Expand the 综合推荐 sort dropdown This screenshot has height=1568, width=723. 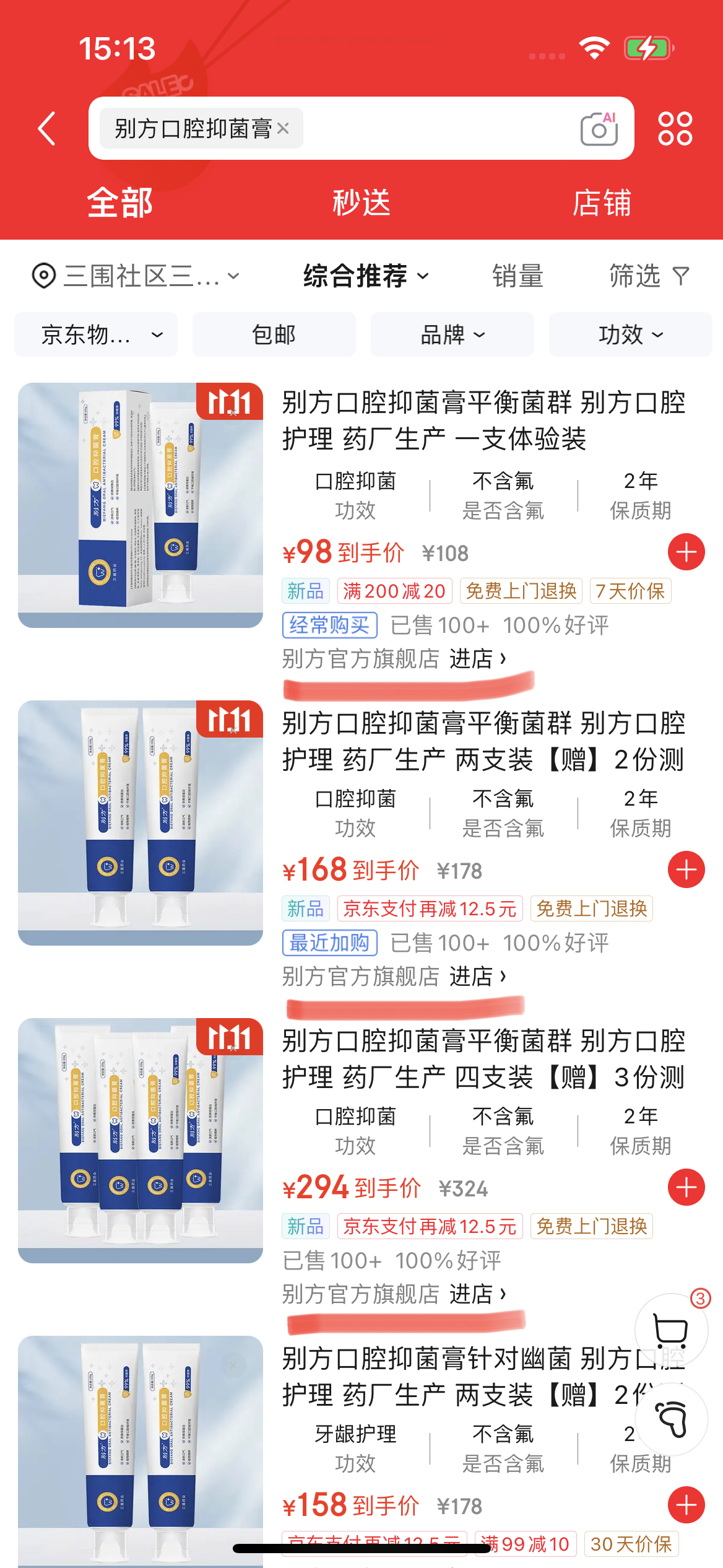click(x=365, y=276)
